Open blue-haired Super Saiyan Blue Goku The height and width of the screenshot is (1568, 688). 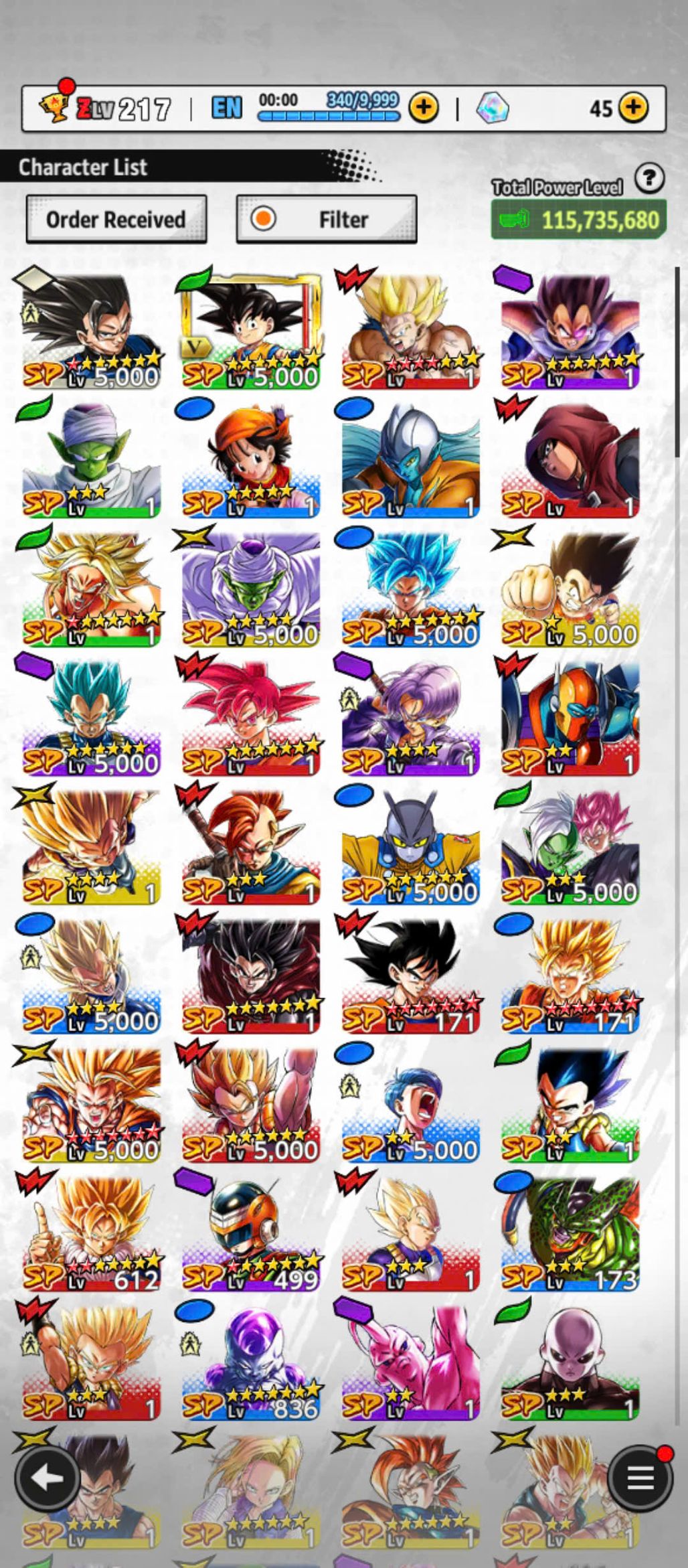410,589
